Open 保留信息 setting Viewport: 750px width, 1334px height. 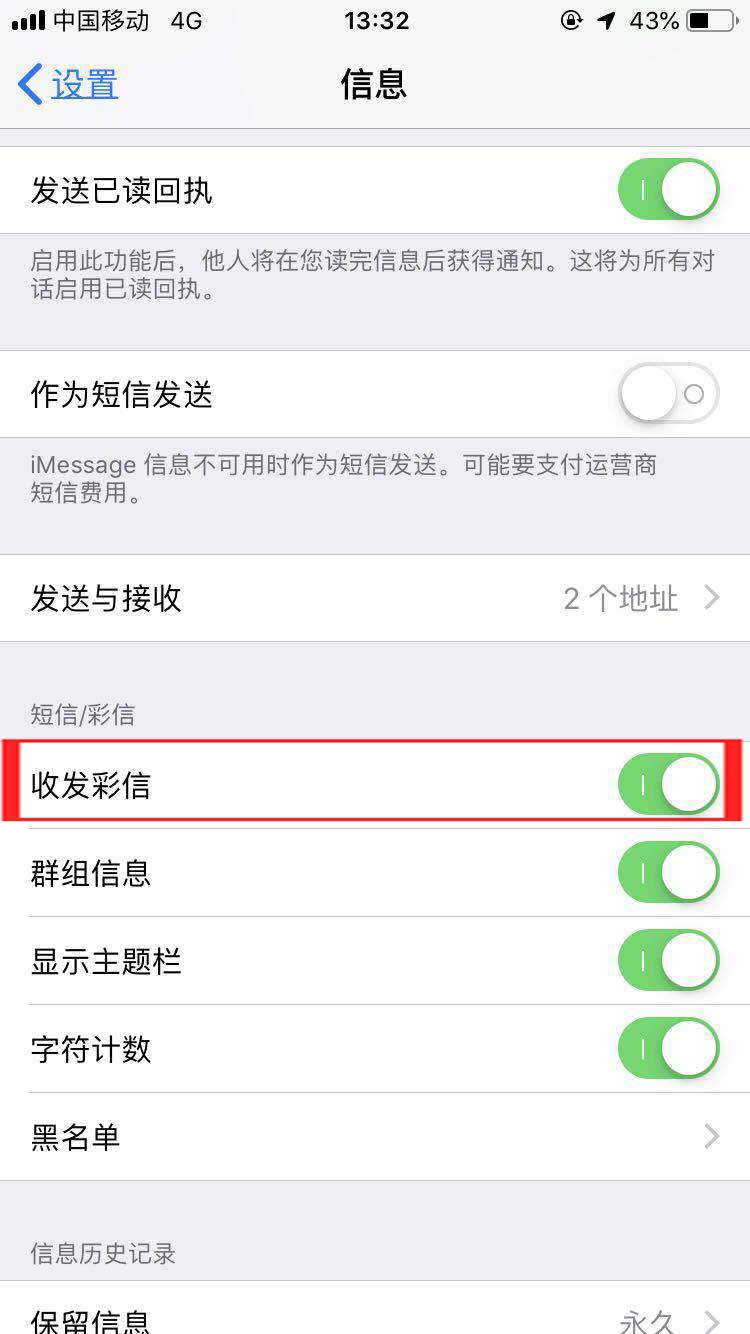pyautogui.click(x=375, y=1318)
